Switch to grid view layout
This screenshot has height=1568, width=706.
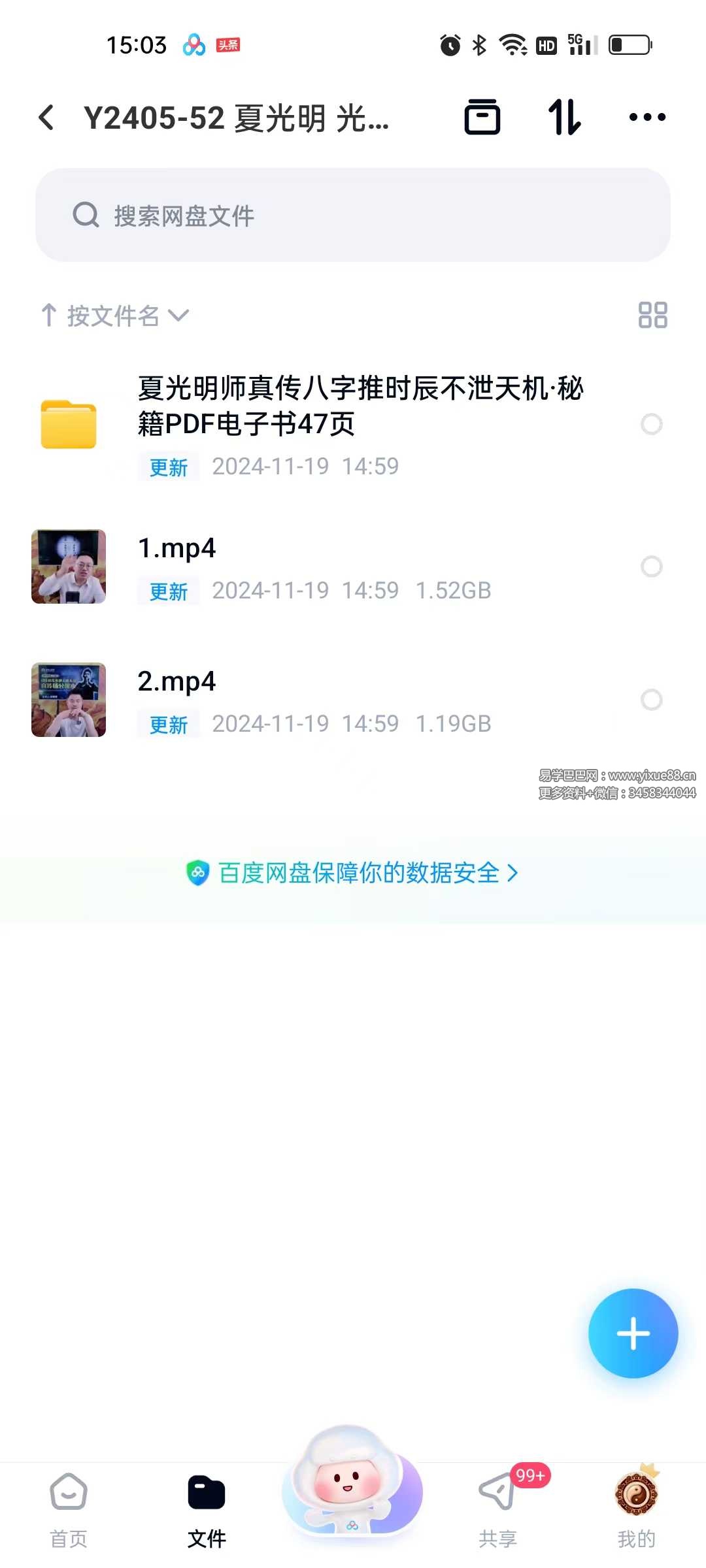coord(652,315)
